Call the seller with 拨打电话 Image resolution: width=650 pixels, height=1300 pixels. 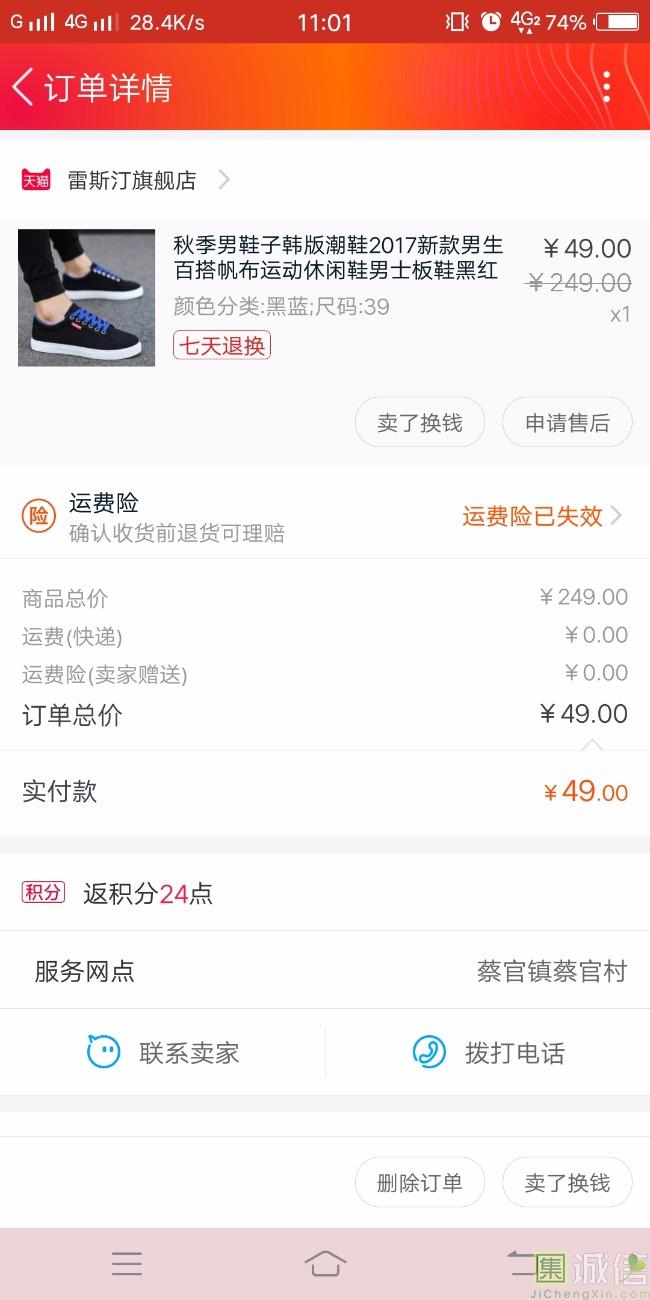tap(488, 1052)
